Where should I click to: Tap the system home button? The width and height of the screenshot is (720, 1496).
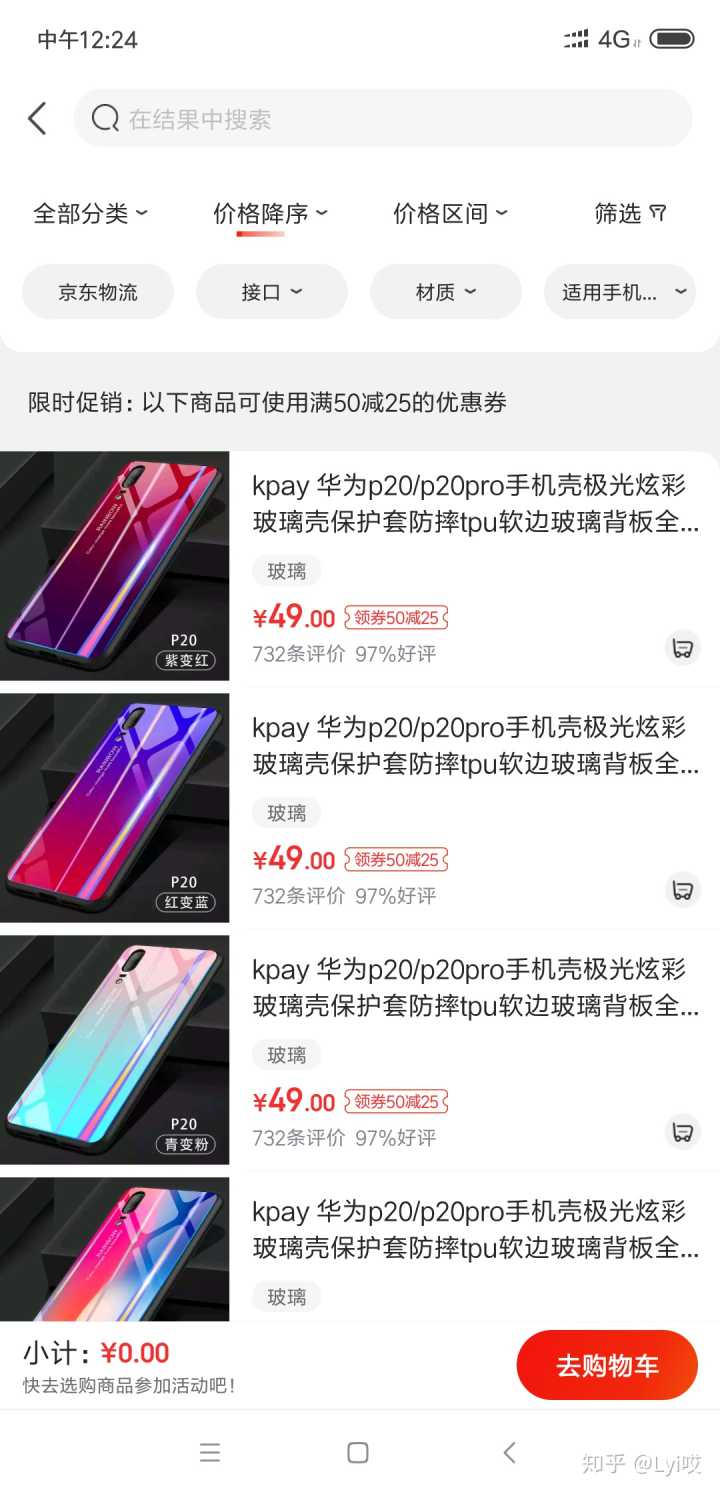click(358, 1453)
